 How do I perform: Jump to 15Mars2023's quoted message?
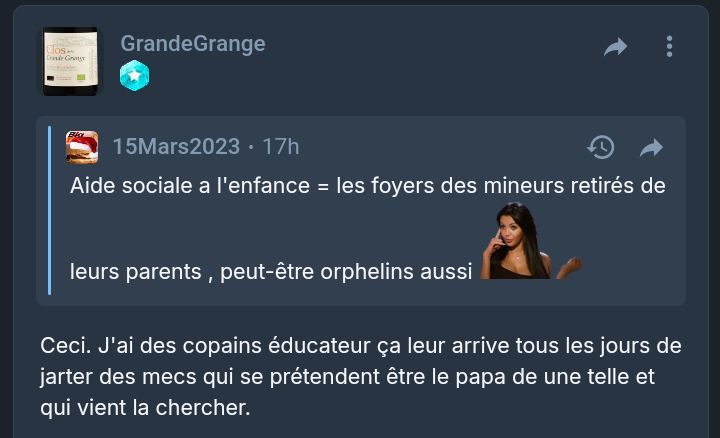point(652,148)
